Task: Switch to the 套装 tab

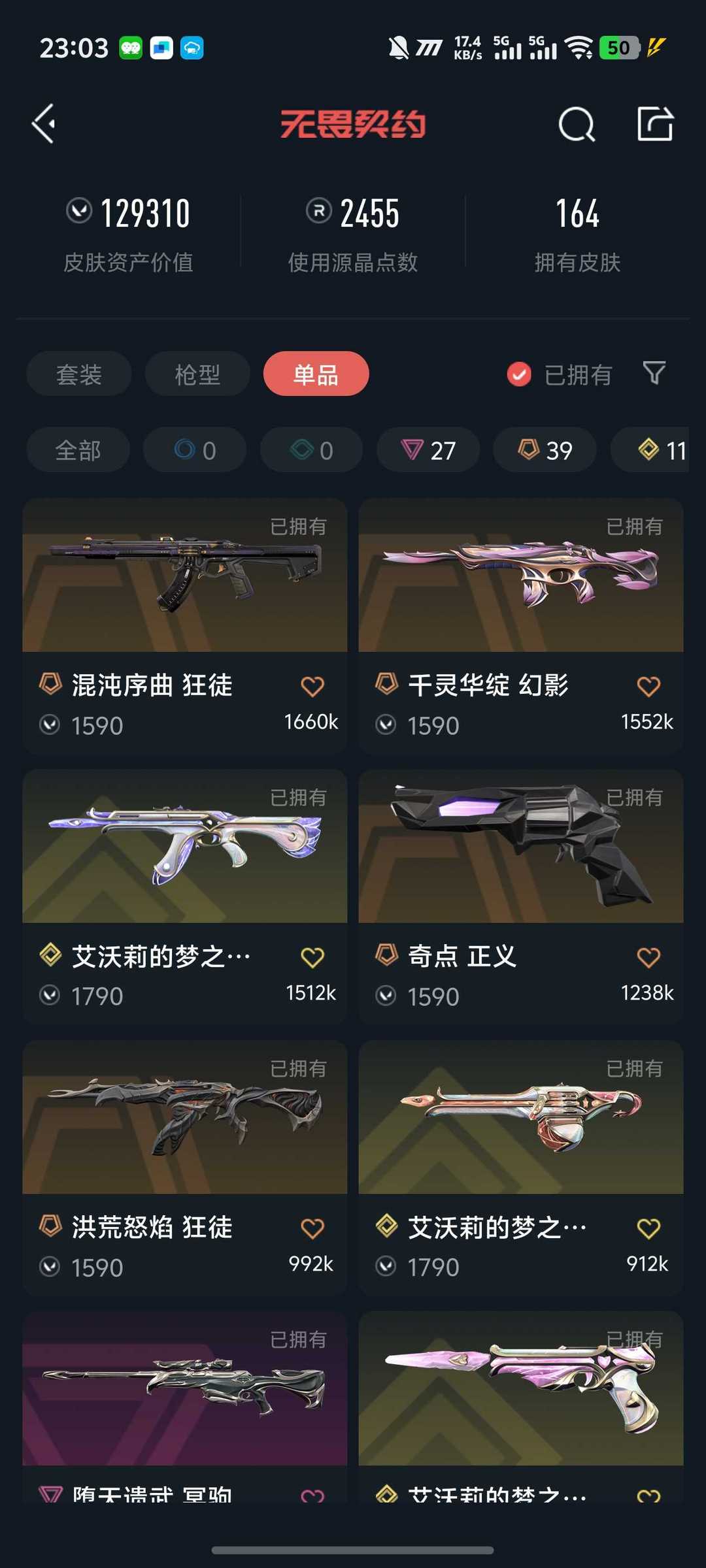Action: coord(79,374)
